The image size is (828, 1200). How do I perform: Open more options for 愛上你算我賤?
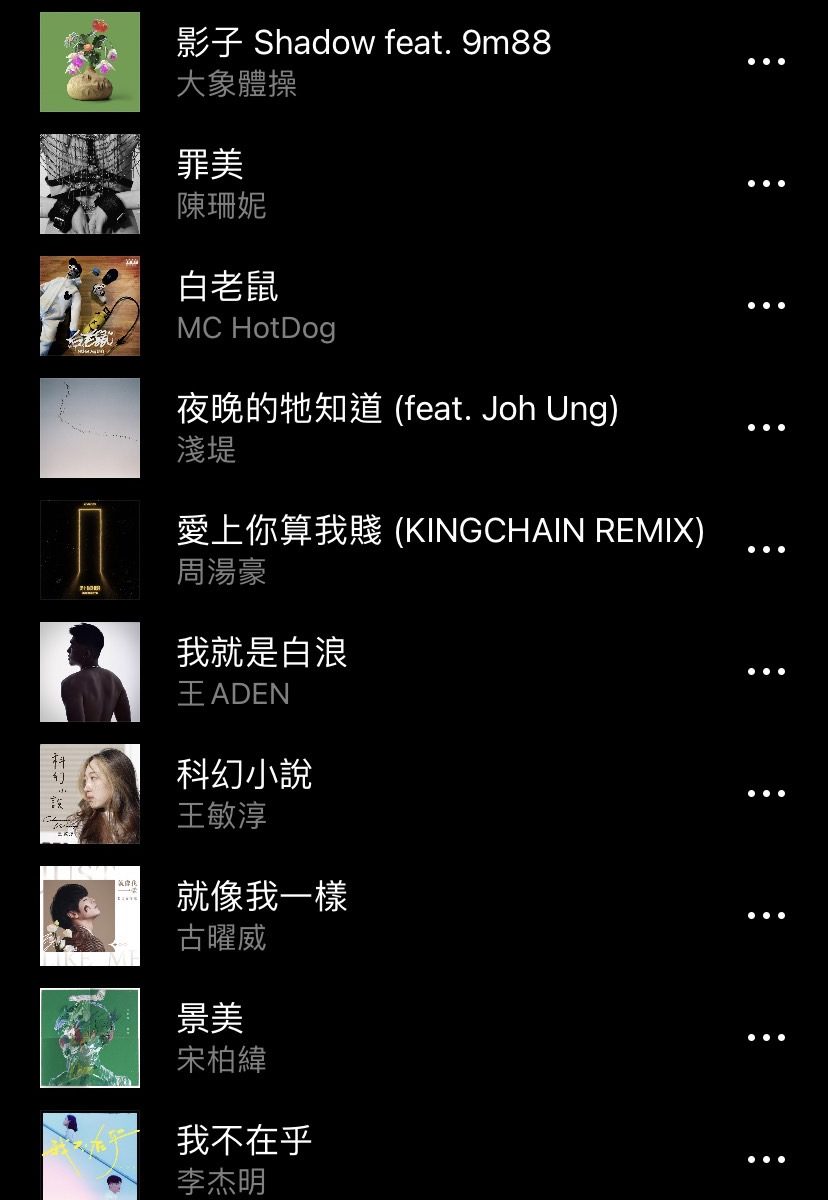[x=766, y=550]
